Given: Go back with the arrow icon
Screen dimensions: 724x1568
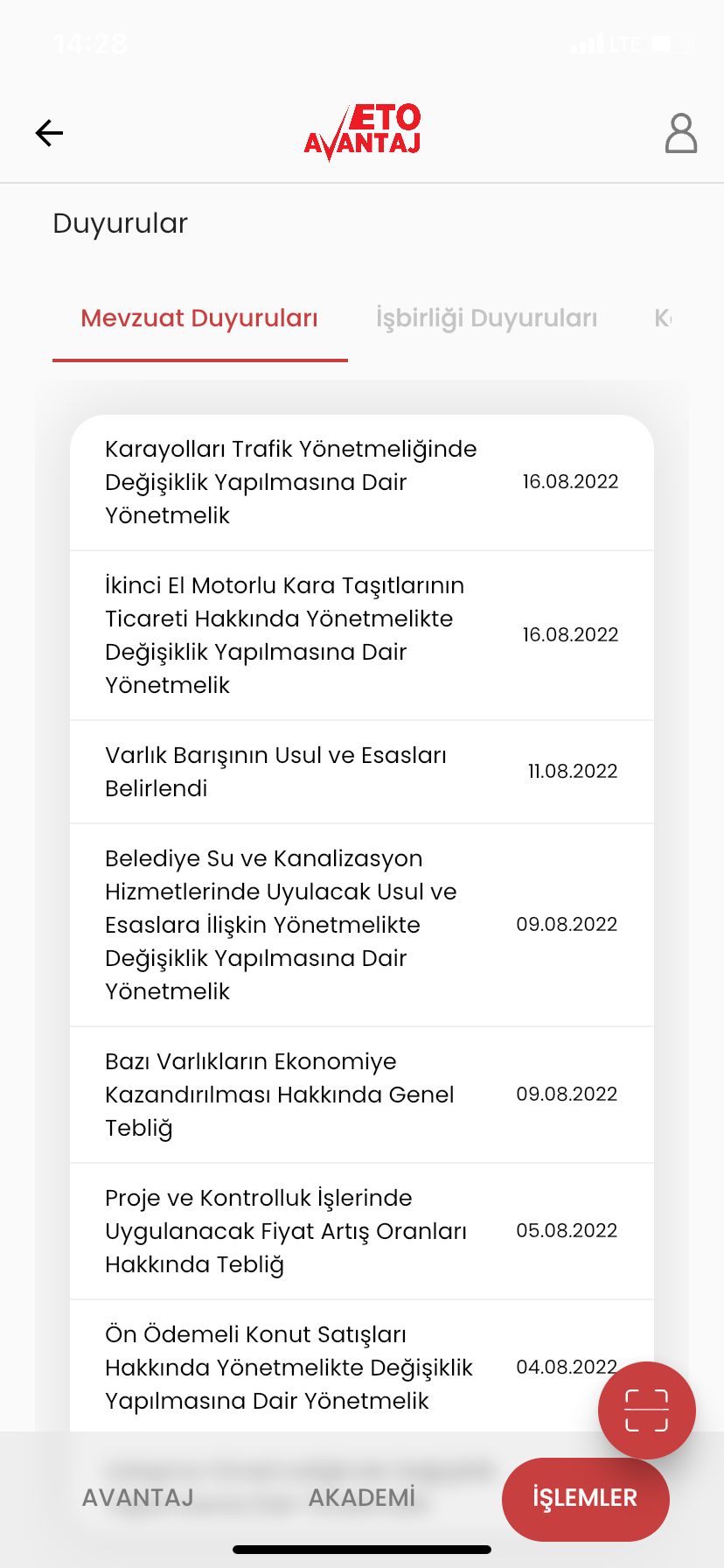Looking at the screenshot, I should [49, 133].
